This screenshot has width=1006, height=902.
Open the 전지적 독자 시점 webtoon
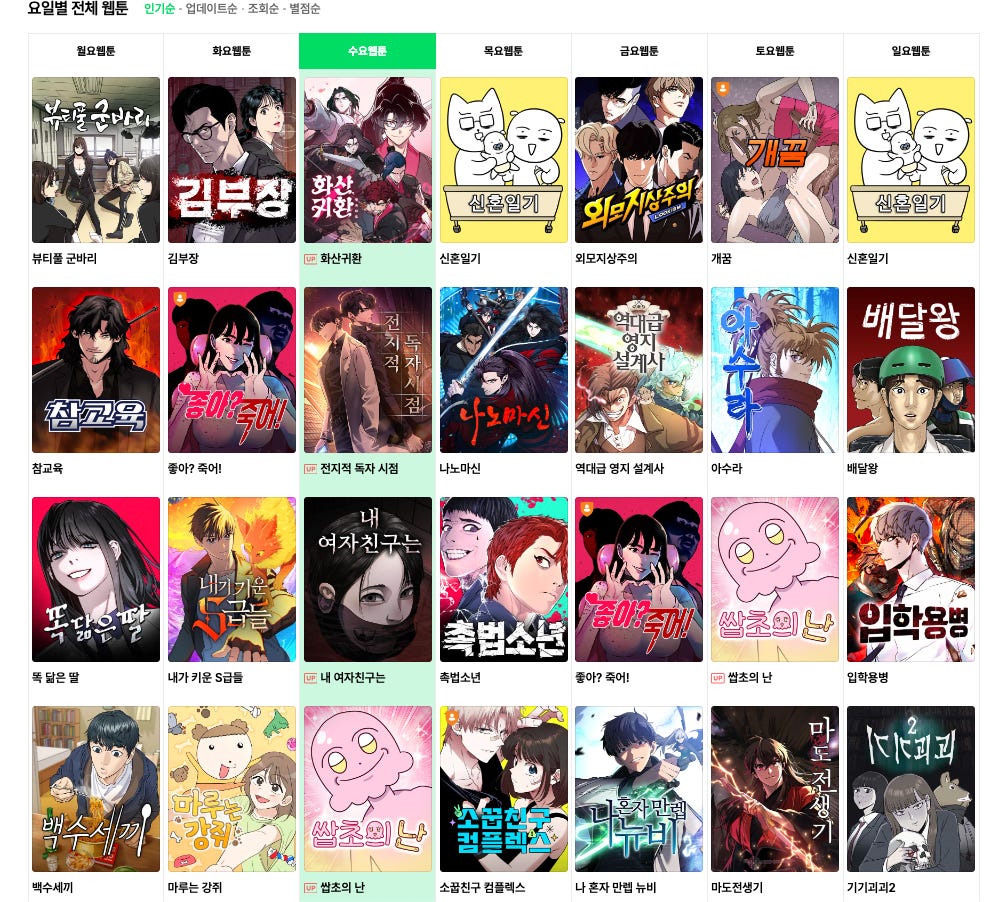(368, 370)
